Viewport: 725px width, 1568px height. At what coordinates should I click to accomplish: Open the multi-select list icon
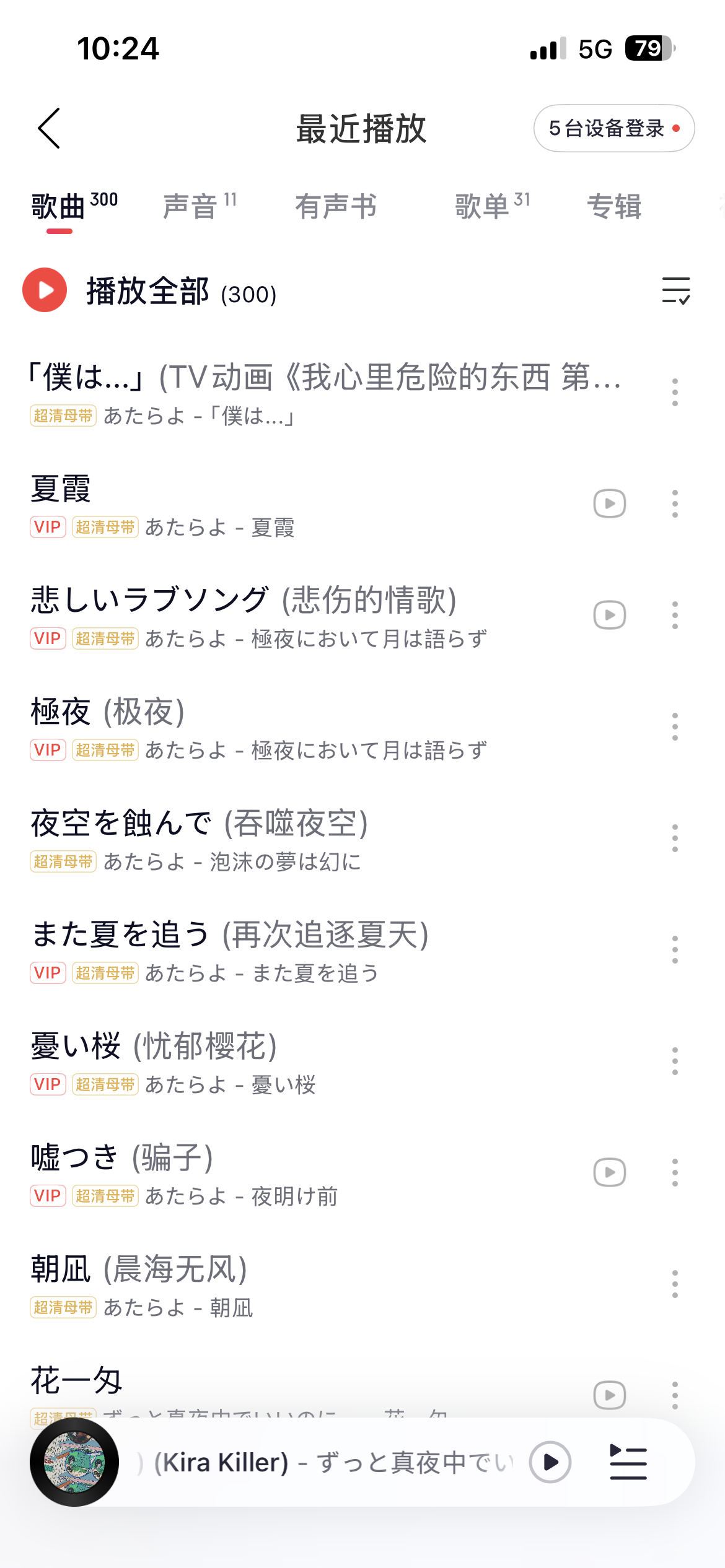click(x=675, y=290)
